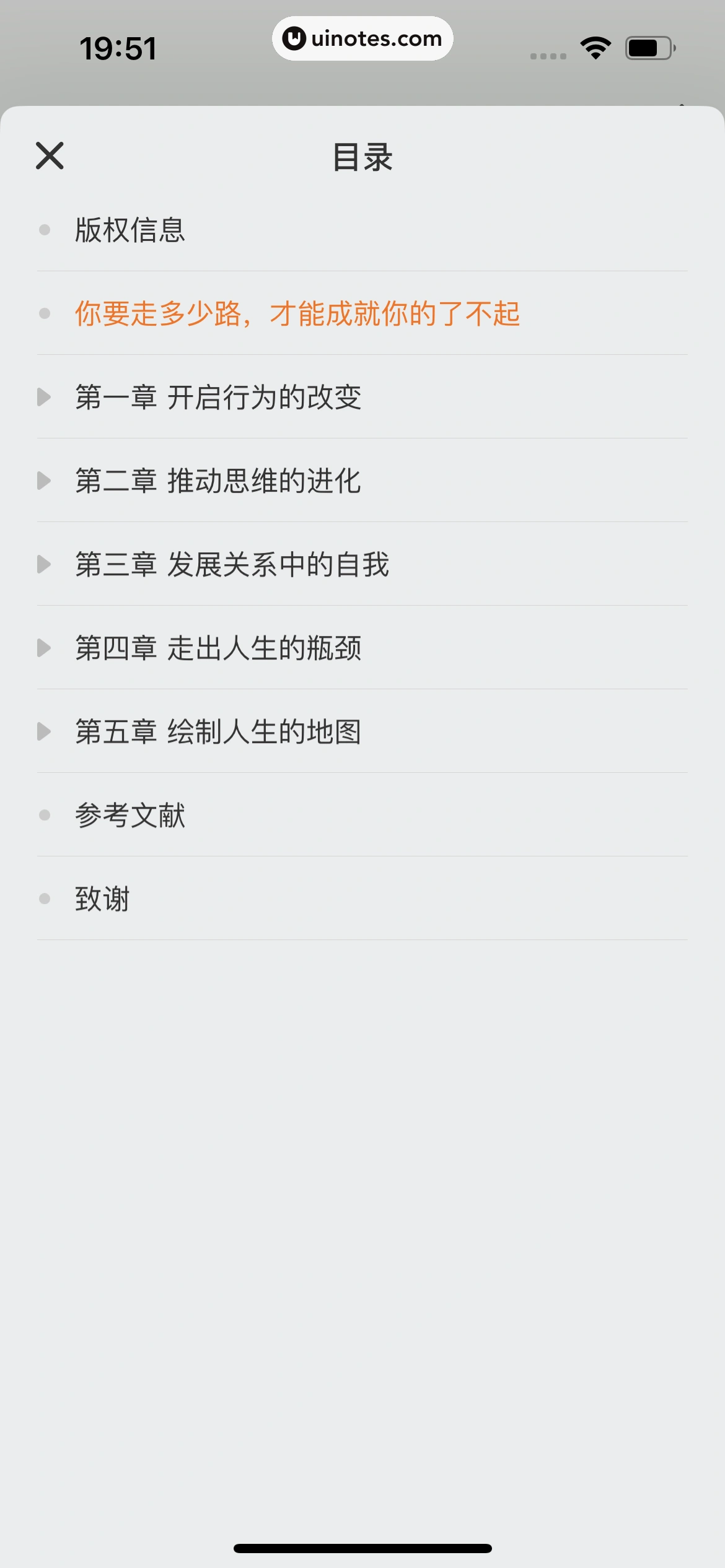Open 第五章 绘制人生的地图 chapter
The width and height of the screenshot is (725, 1568).
pos(220,733)
